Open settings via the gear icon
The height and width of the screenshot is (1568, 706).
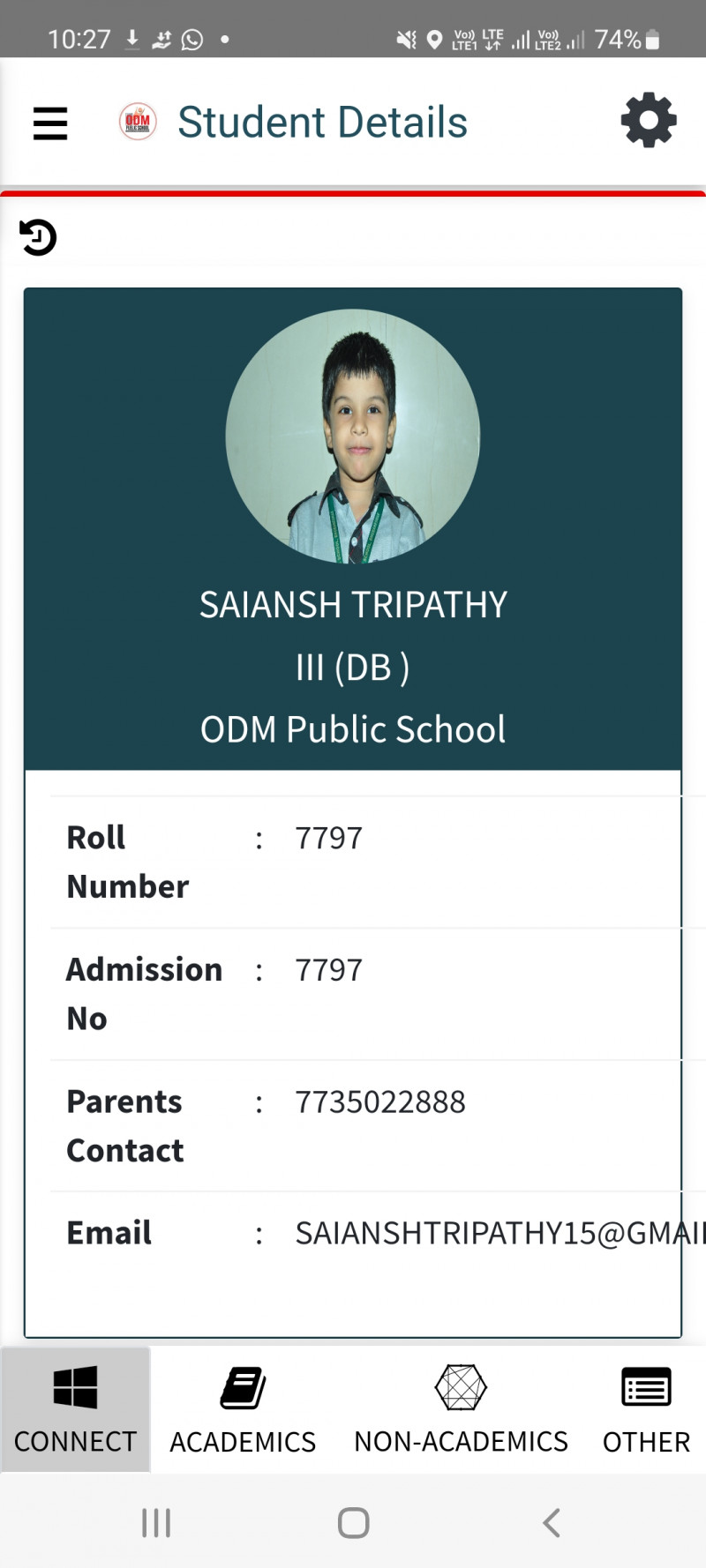pyautogui.click(x=649, y=121)
